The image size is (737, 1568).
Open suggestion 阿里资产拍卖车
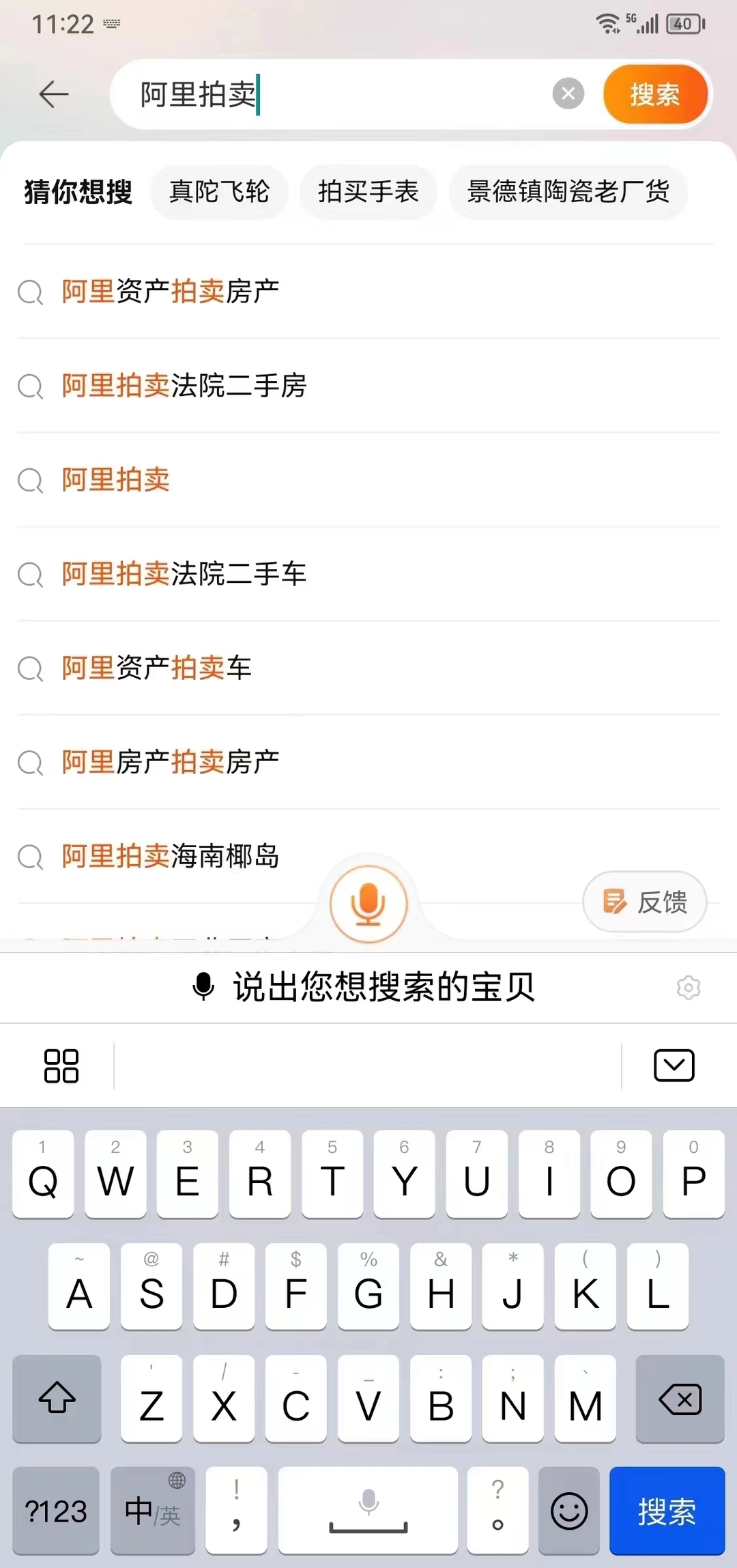(369, 668)
